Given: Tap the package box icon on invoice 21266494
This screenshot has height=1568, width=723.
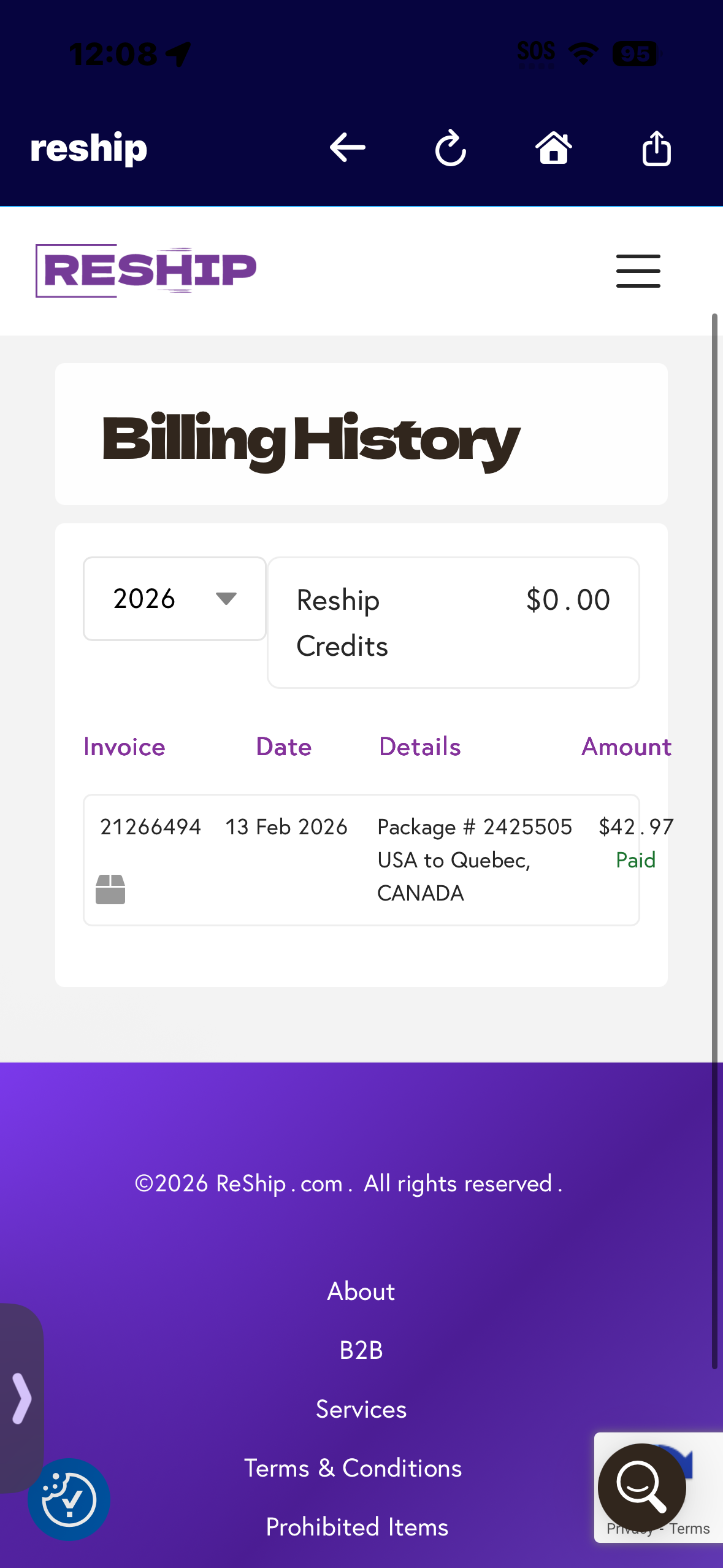Looking at the screenshot, I should 110,890.
